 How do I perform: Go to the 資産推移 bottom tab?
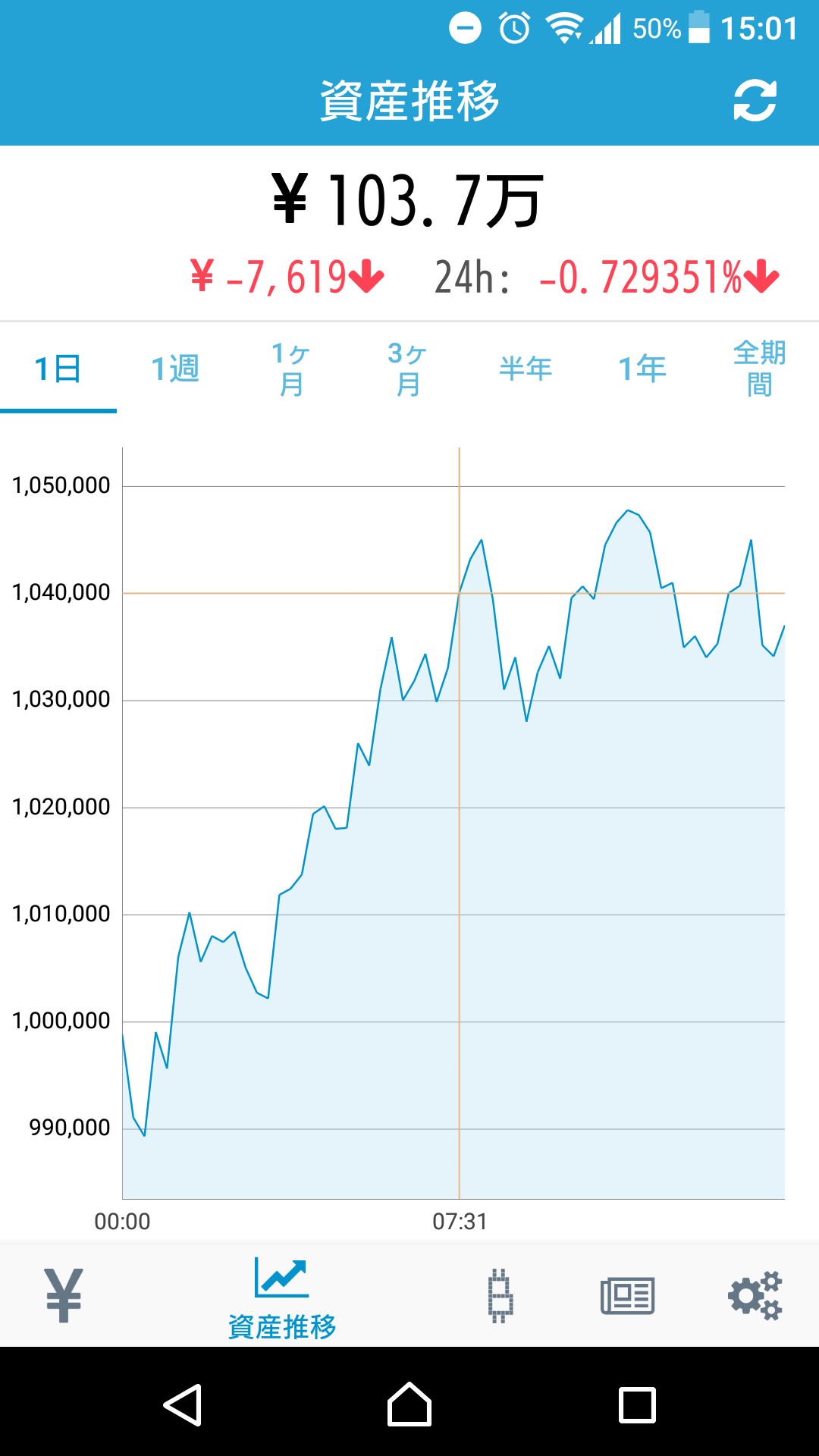[281, 1297]
